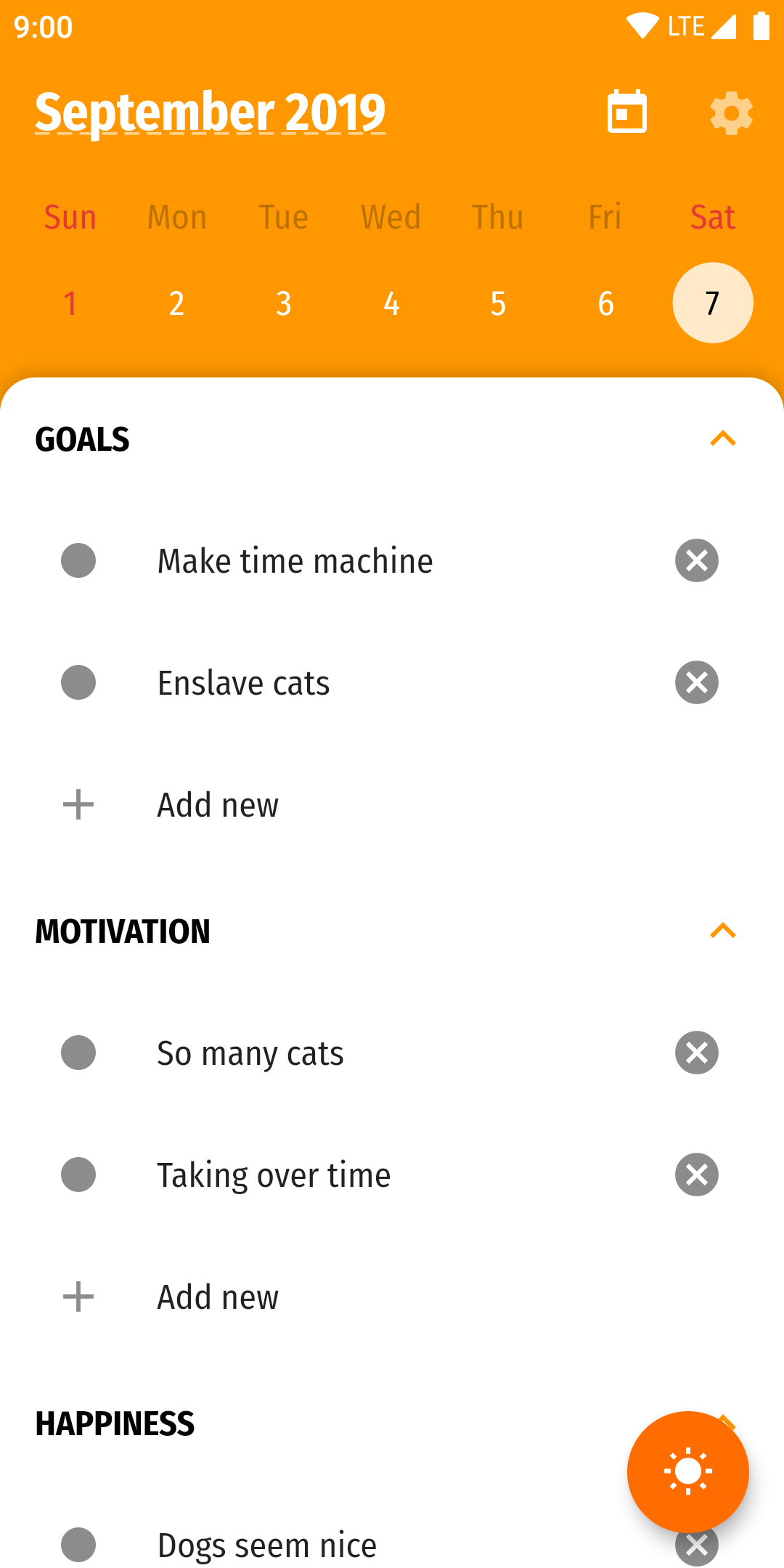Image resolution: width=784 pixels, height=1568 pixels.
Task: Remove 'Taking over time' from Motivation
Action: pos(696,1175)
